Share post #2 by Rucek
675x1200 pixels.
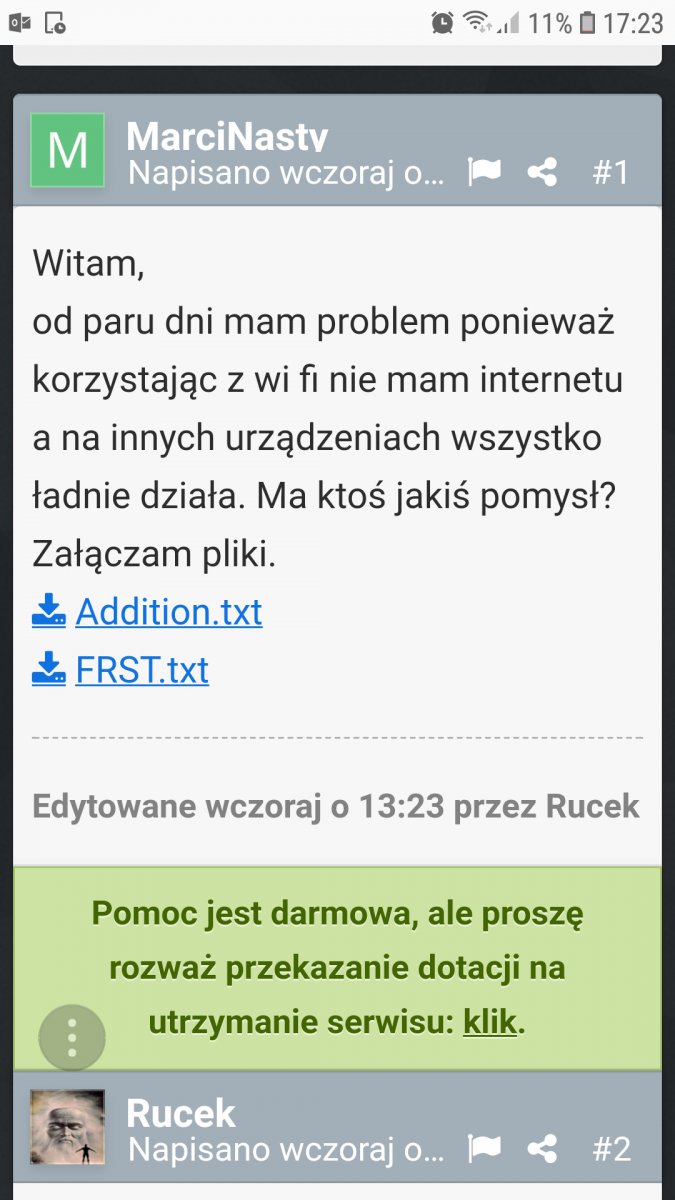coord(542,1150)
